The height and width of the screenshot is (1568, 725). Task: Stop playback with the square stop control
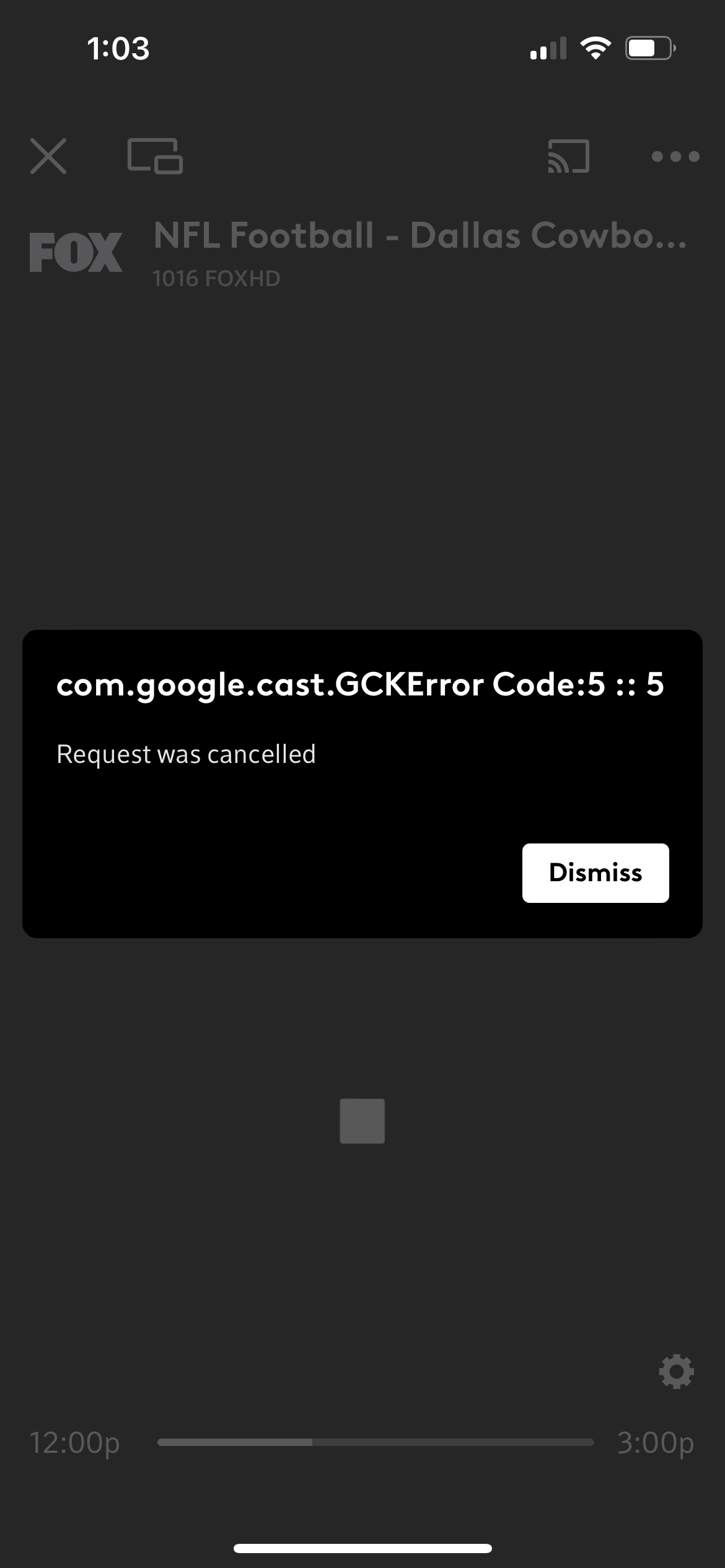[x=362, y=1121]
